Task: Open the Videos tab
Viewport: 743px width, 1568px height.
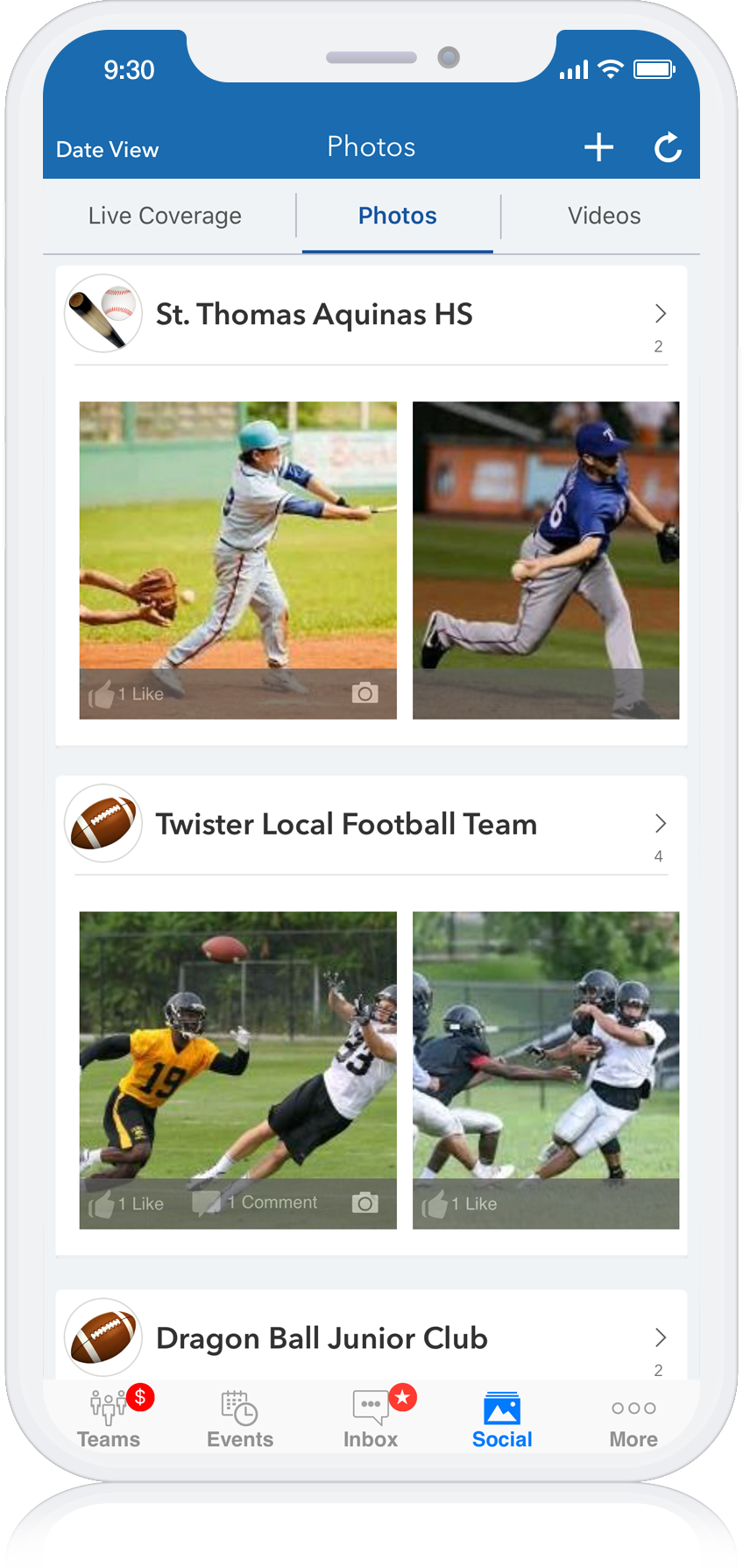Action: pos(604,216)
